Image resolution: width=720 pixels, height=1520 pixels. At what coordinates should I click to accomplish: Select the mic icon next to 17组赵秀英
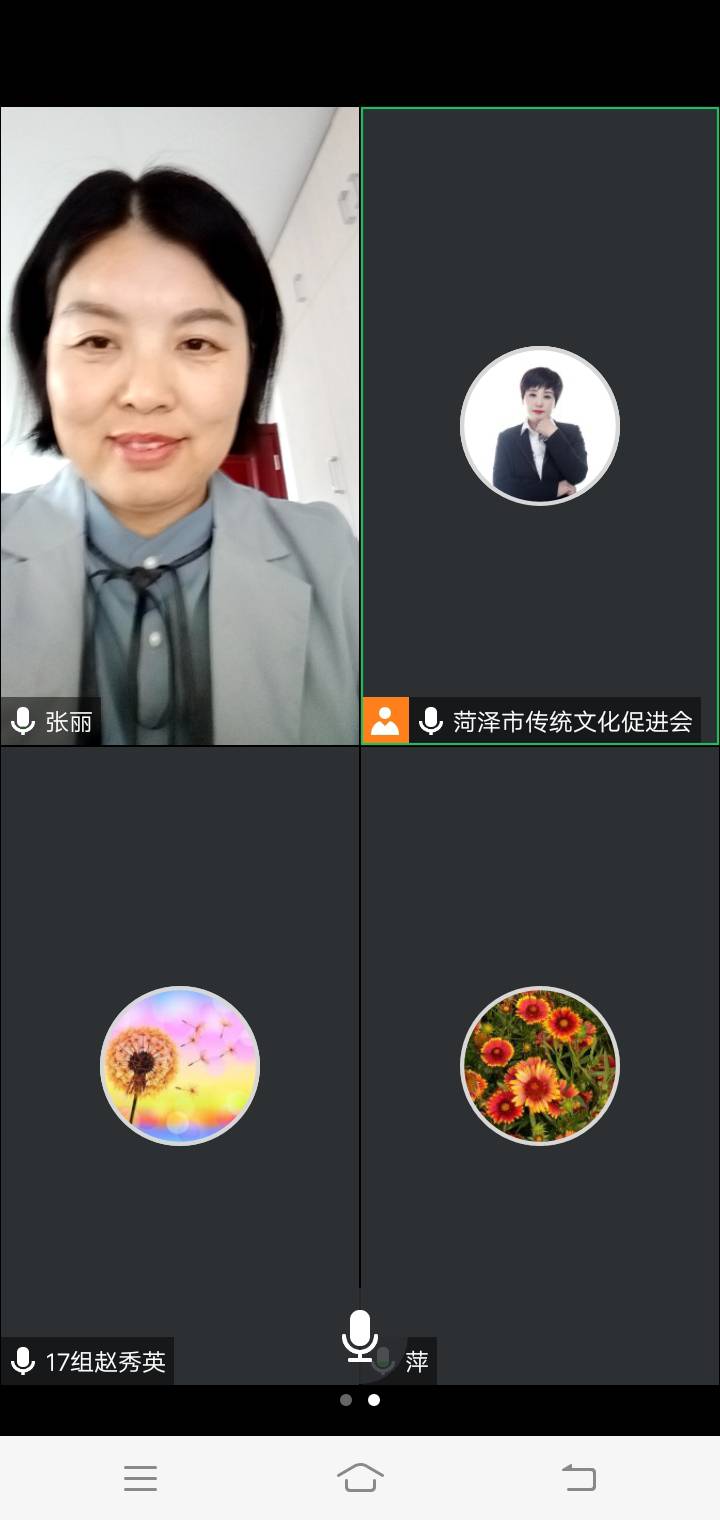[x=22, y=1360]
